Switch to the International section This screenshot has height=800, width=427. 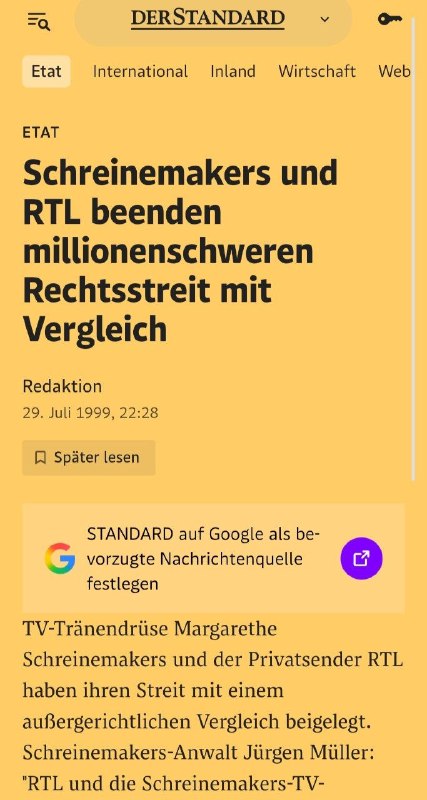[140, 71]
